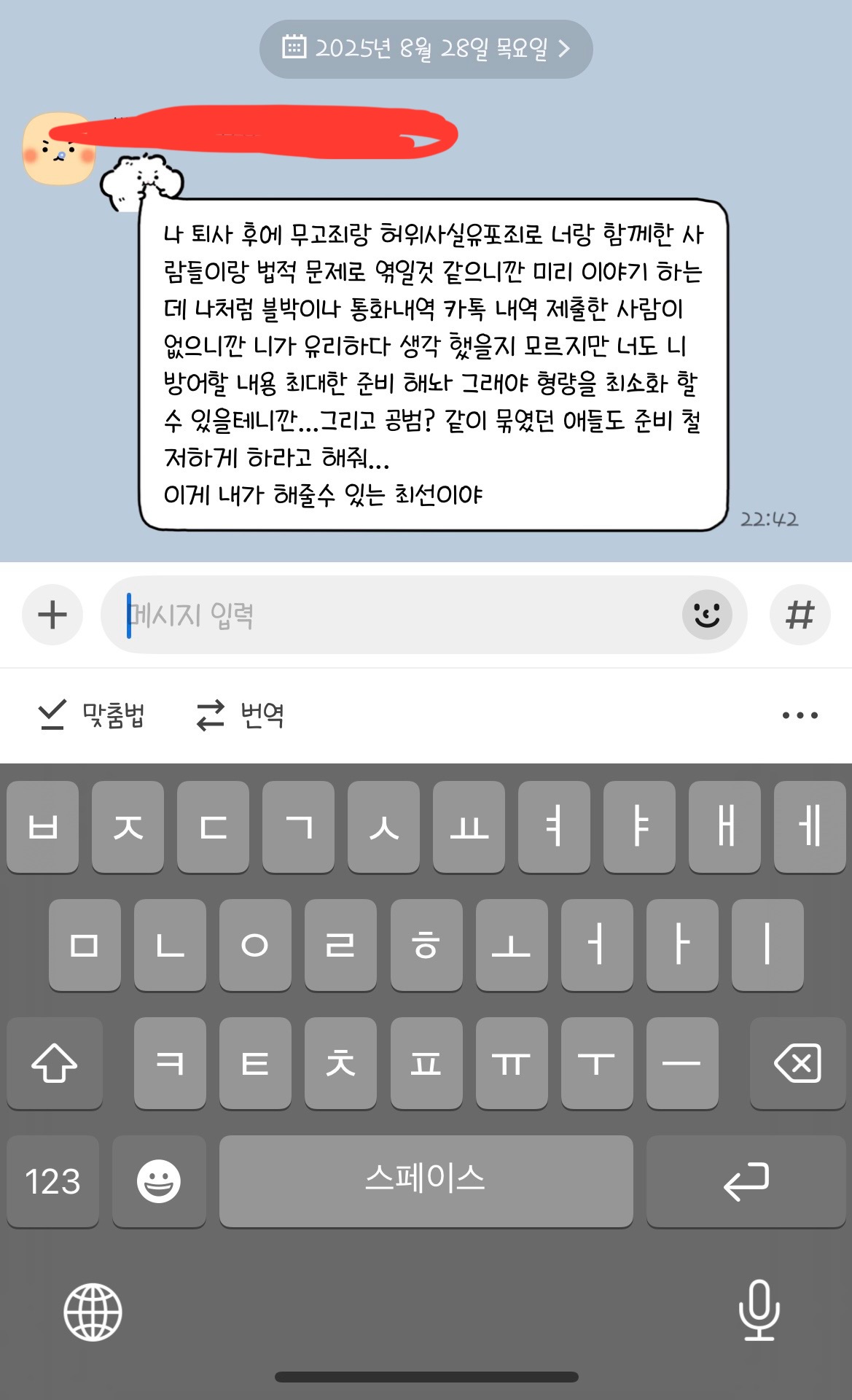Change keyboard language with globe
The height and width of the screenshot is (1400, 852).
click(x=93, y=1312)
